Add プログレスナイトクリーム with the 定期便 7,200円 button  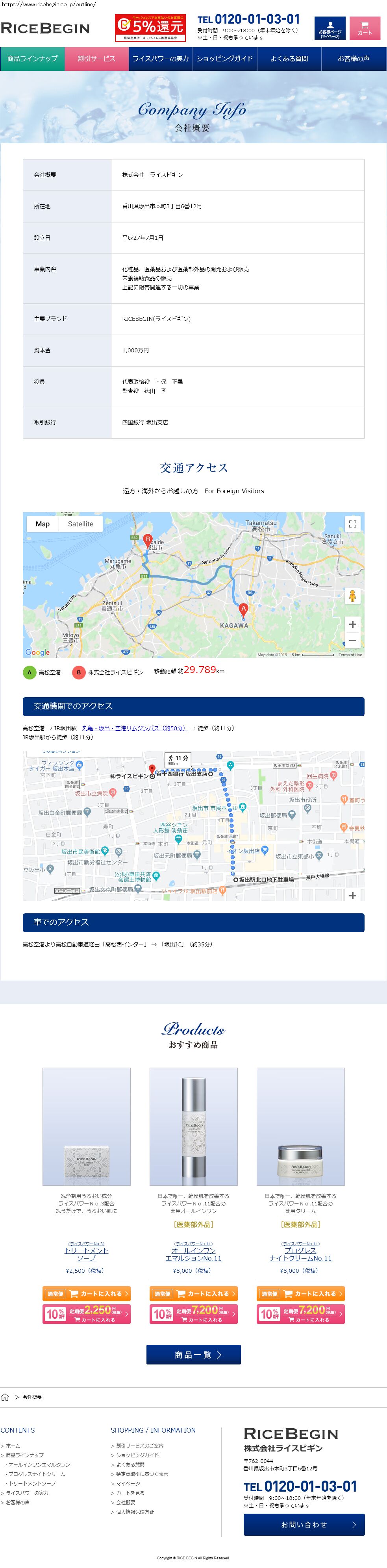(x=301, y=1314)
